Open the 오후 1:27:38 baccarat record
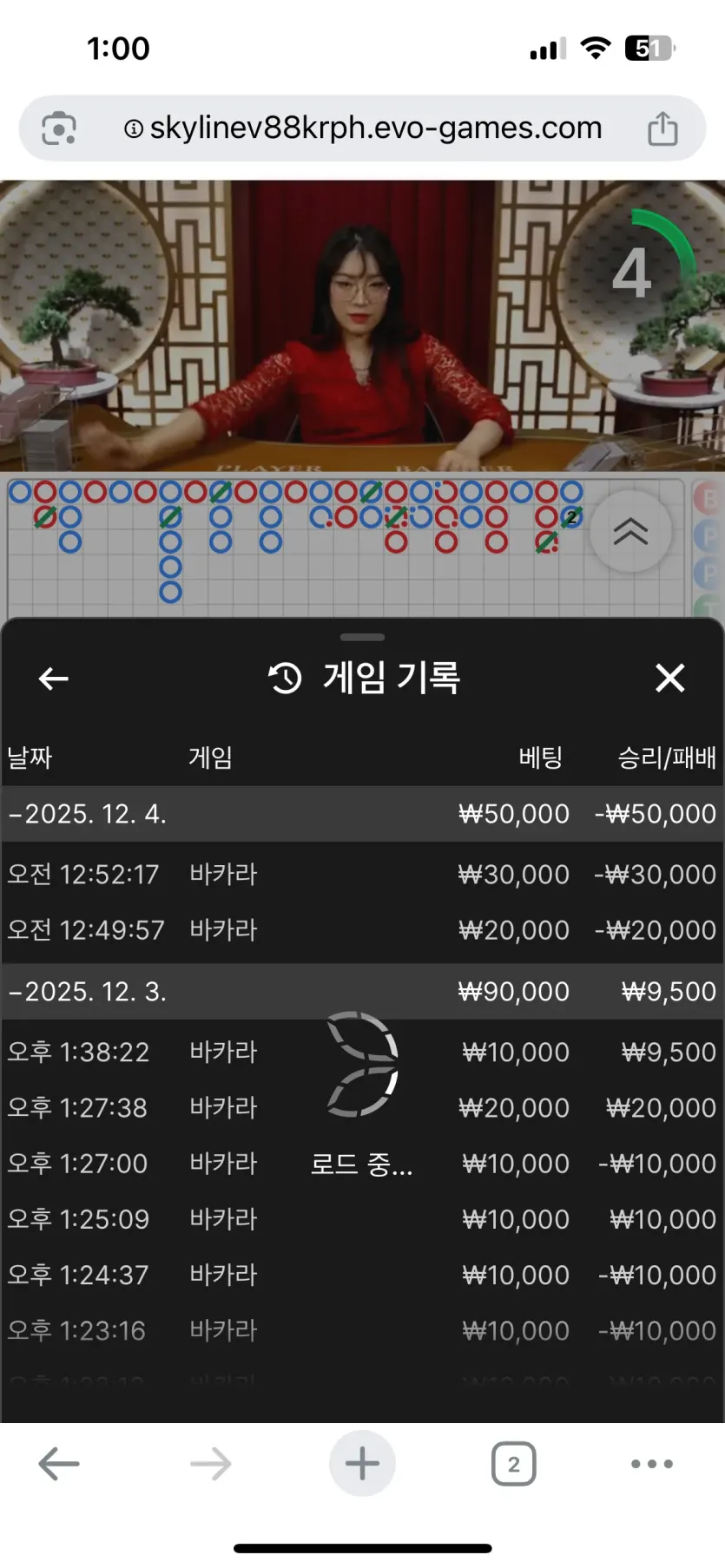725x1568 pixels. coord(362,1107)
